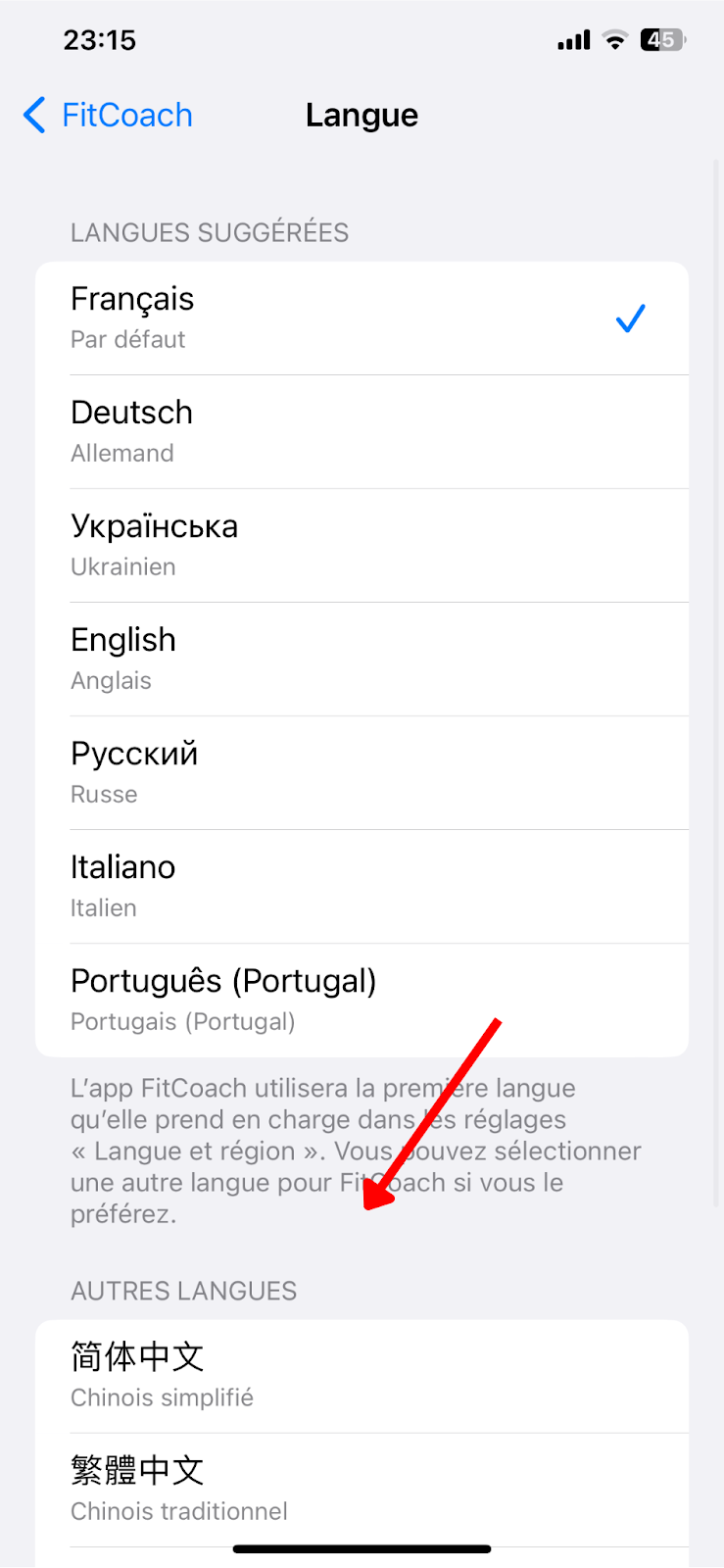Select Українська language option
This screenshot has width=724, height=1568.
coord(362,546)
